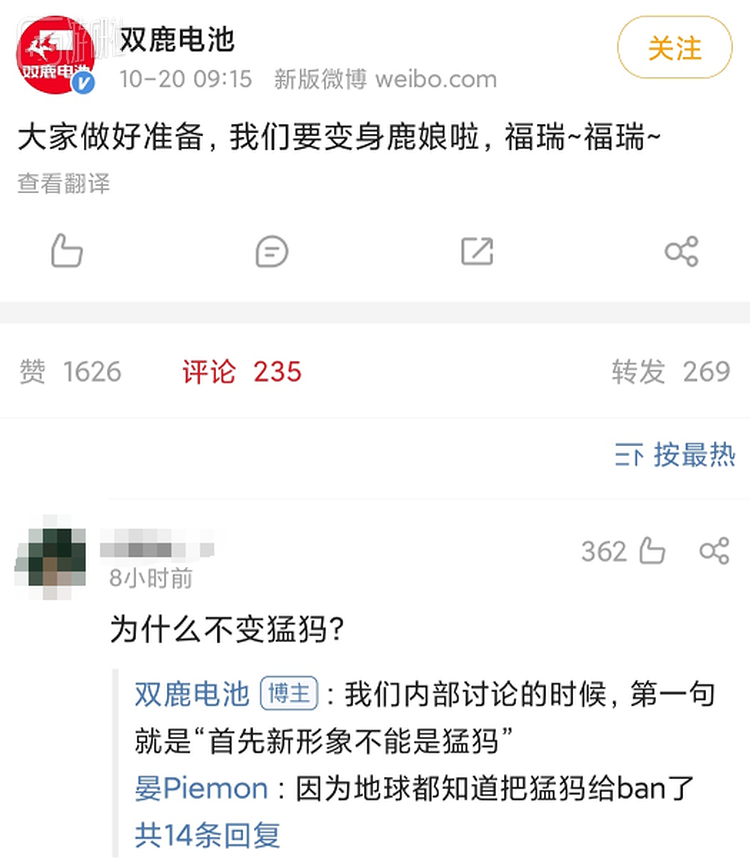Share the comment 为什么不变猛犸
Screen dimensions: 750x863
point(714,550)
